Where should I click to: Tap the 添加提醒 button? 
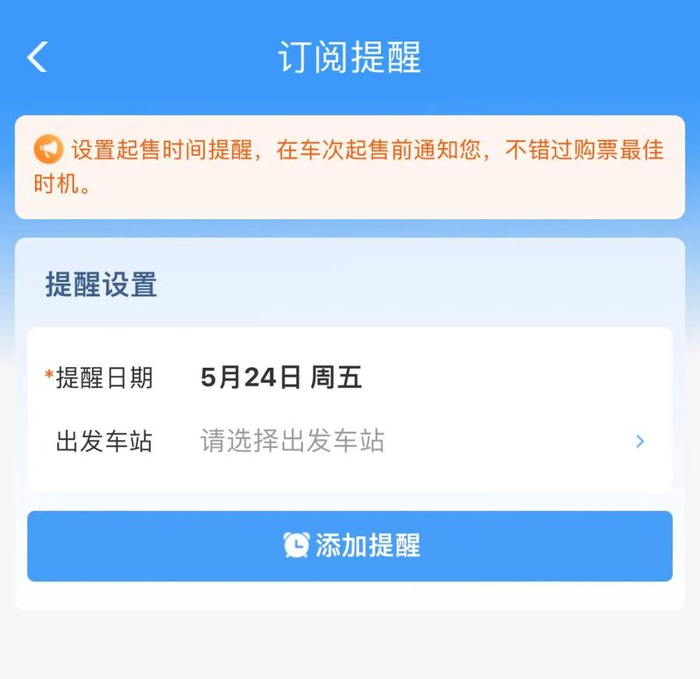(350, 546)
